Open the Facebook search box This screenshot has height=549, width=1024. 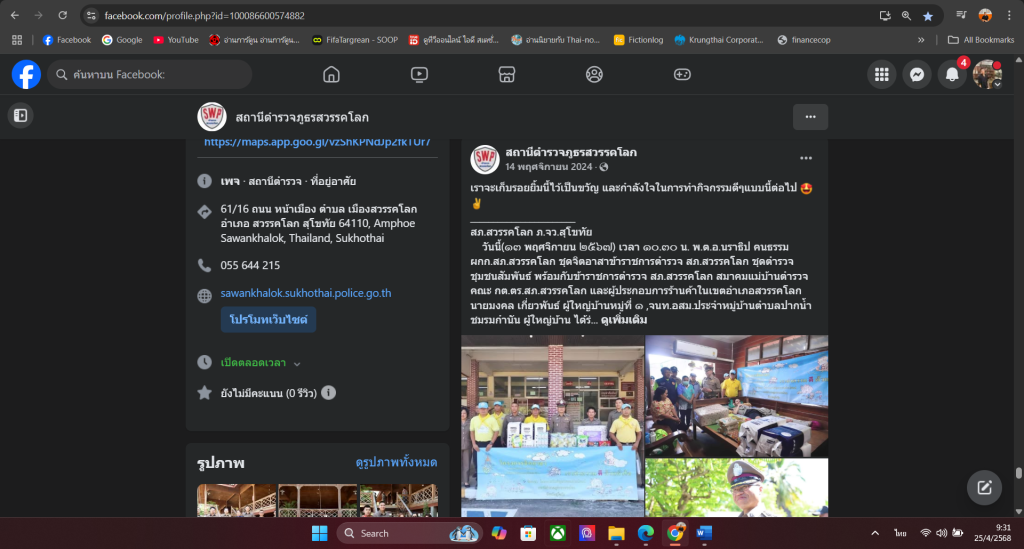pyautogui.click(x=150, y=74)
